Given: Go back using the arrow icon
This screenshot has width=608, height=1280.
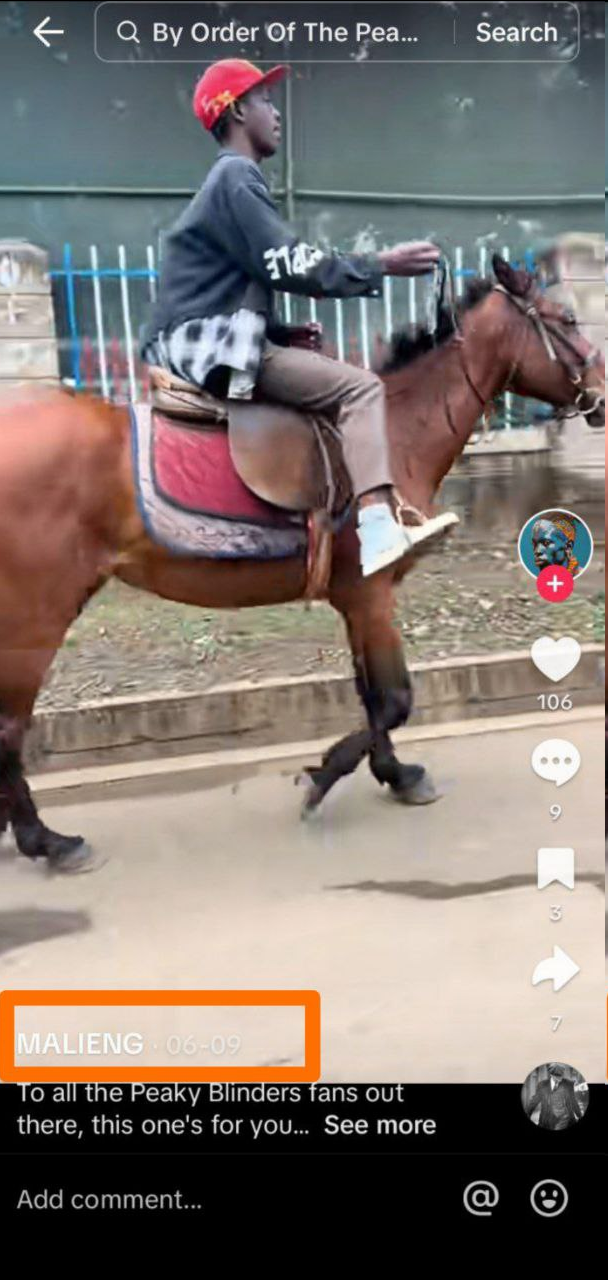Looking at the screenshot, I should pyautogui.click(x=47, y=33).
